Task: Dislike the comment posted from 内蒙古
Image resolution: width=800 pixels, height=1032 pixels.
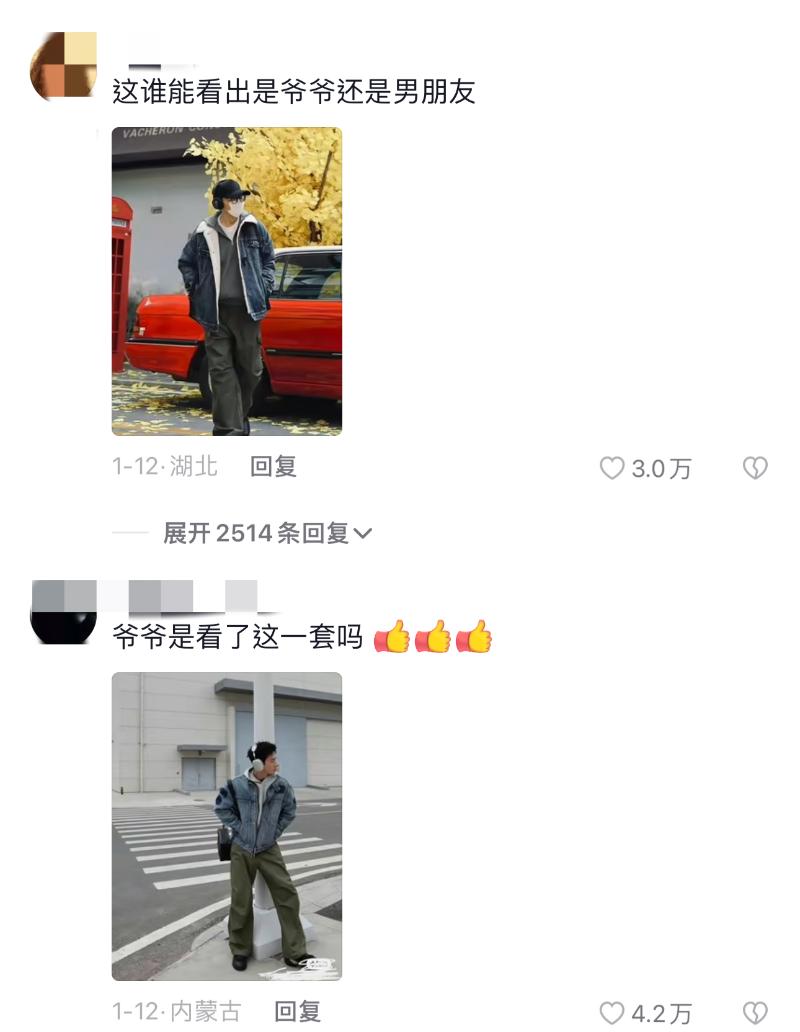Action: tap(755, 1013)
